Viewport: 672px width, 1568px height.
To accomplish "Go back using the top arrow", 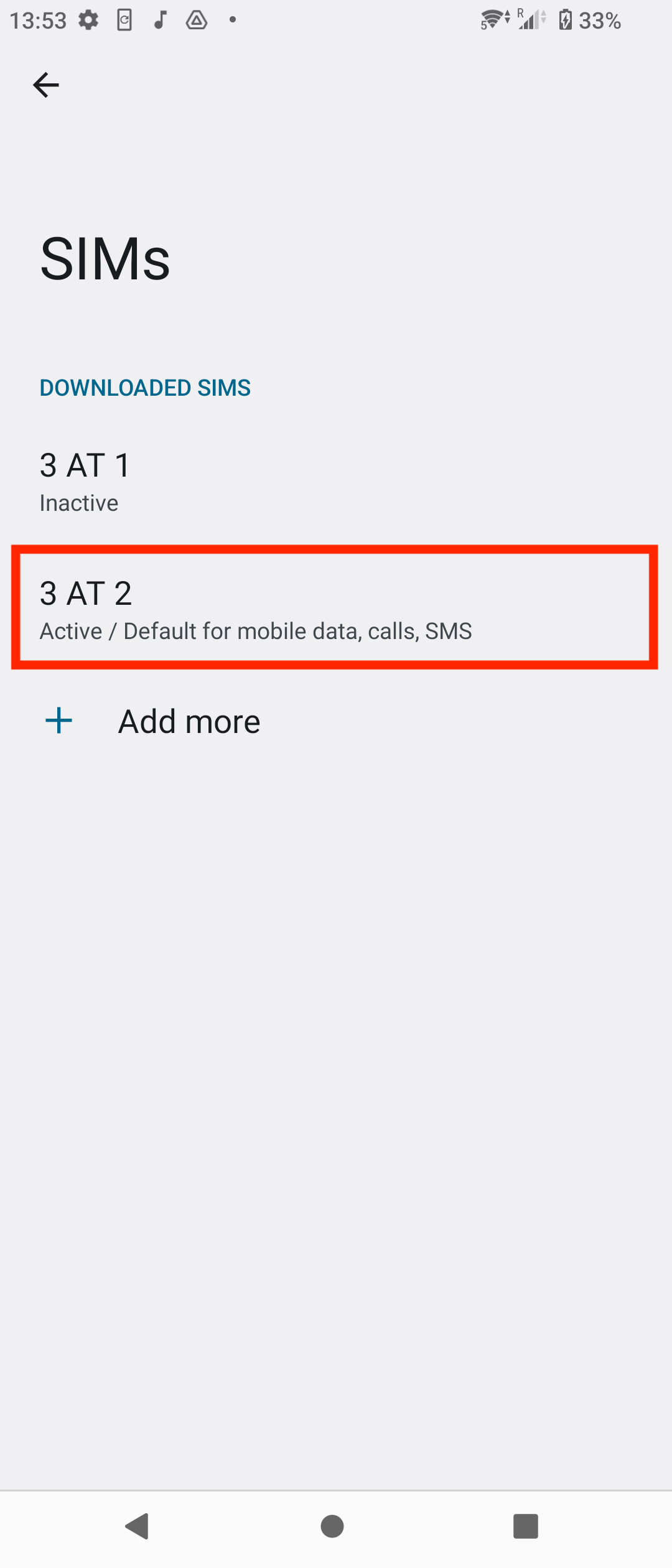I will 46,85.
